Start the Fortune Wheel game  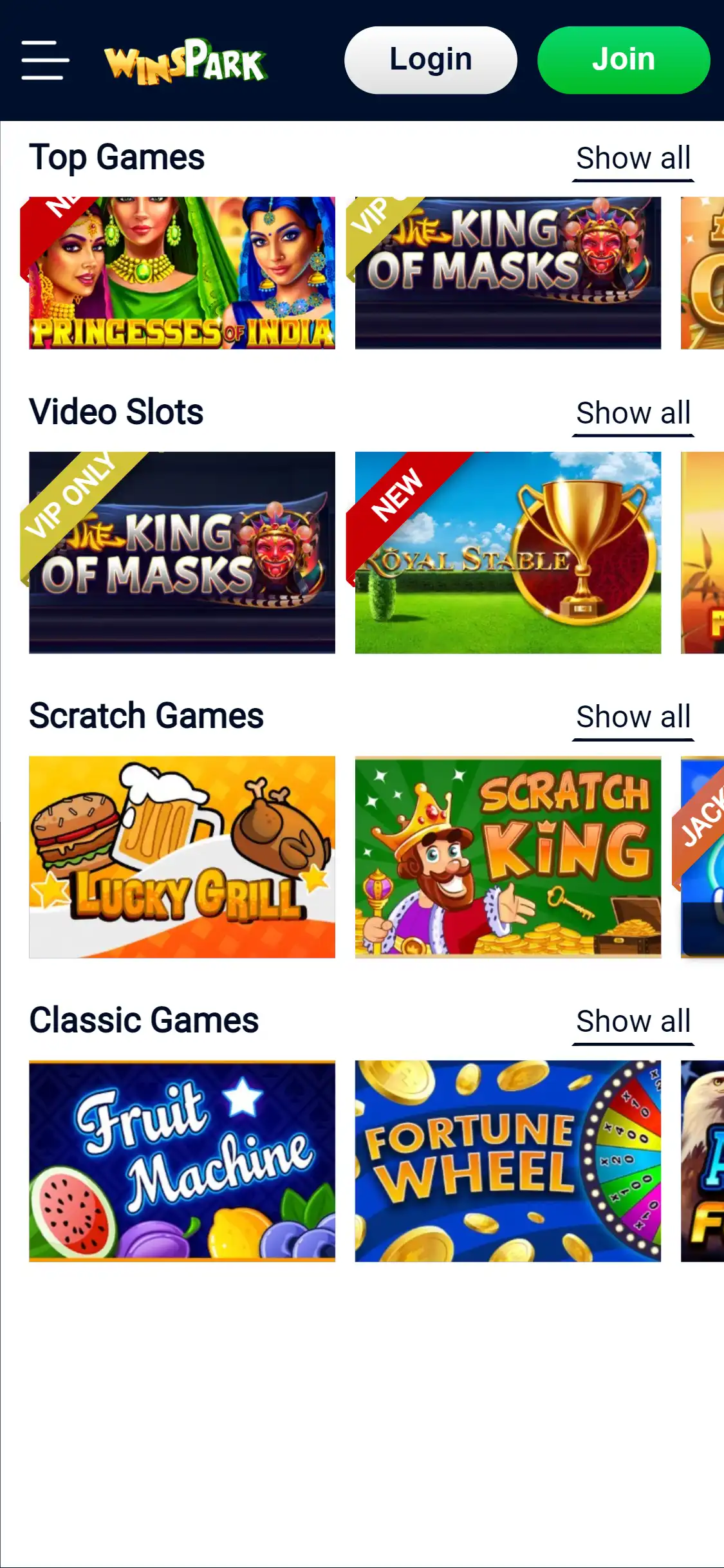(x=508, y=1161)
